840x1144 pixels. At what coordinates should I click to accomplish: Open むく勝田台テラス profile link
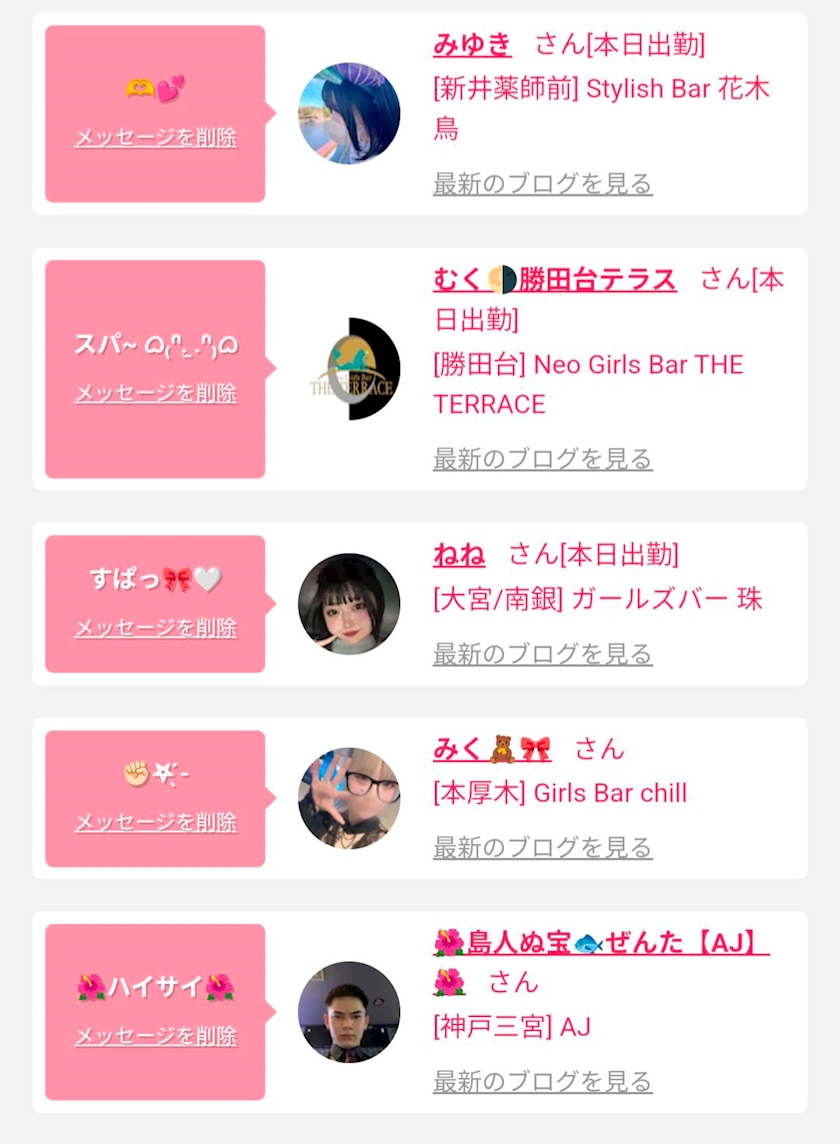555,280
